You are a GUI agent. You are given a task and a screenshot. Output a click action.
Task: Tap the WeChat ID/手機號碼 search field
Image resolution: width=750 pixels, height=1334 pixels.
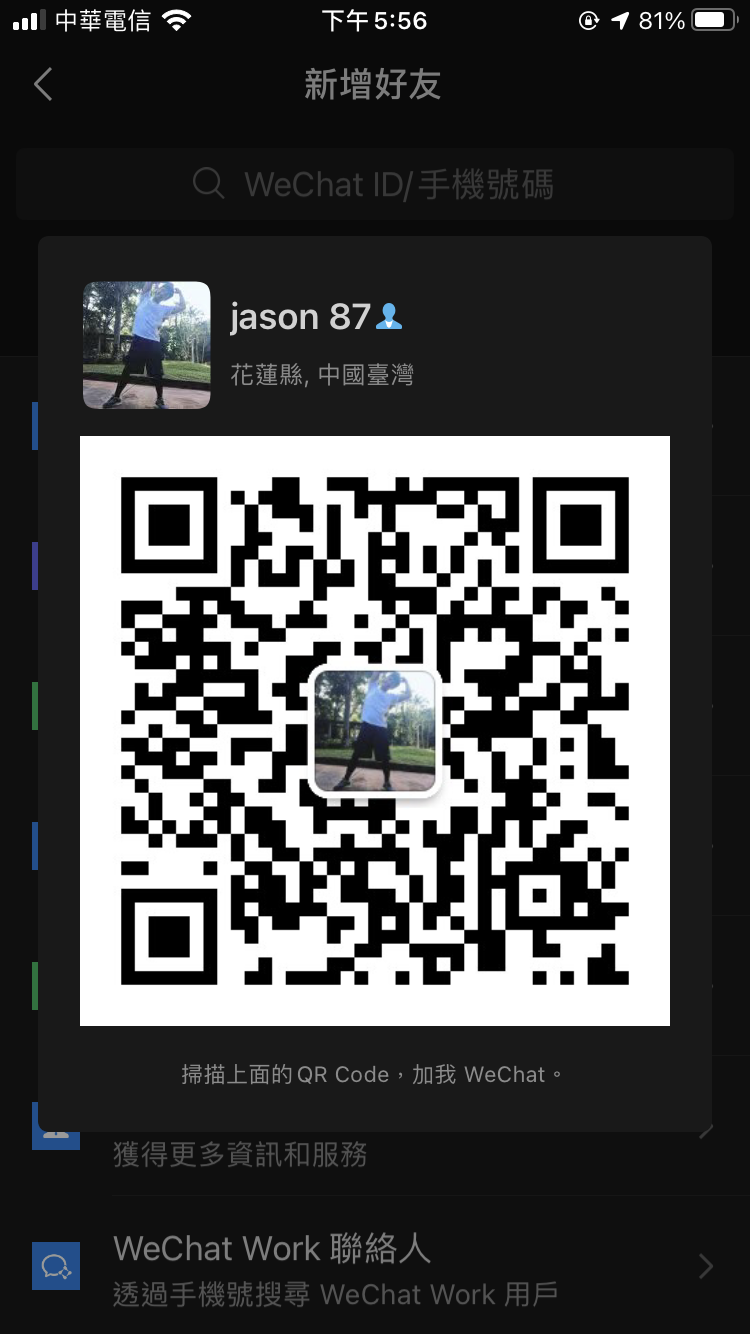(375, 184)
